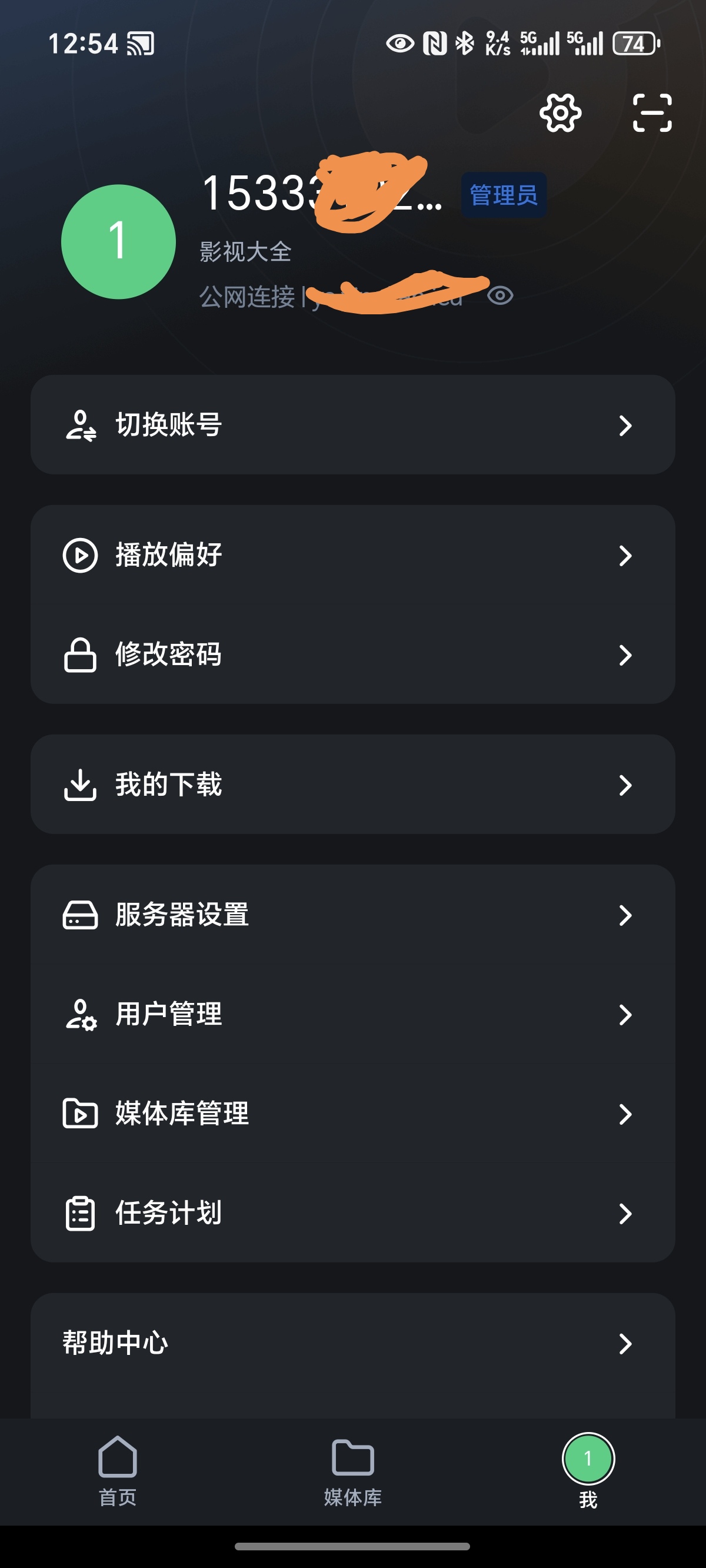Click the 管理员 admin badge

pyautogui.click(x=504, y=194)
